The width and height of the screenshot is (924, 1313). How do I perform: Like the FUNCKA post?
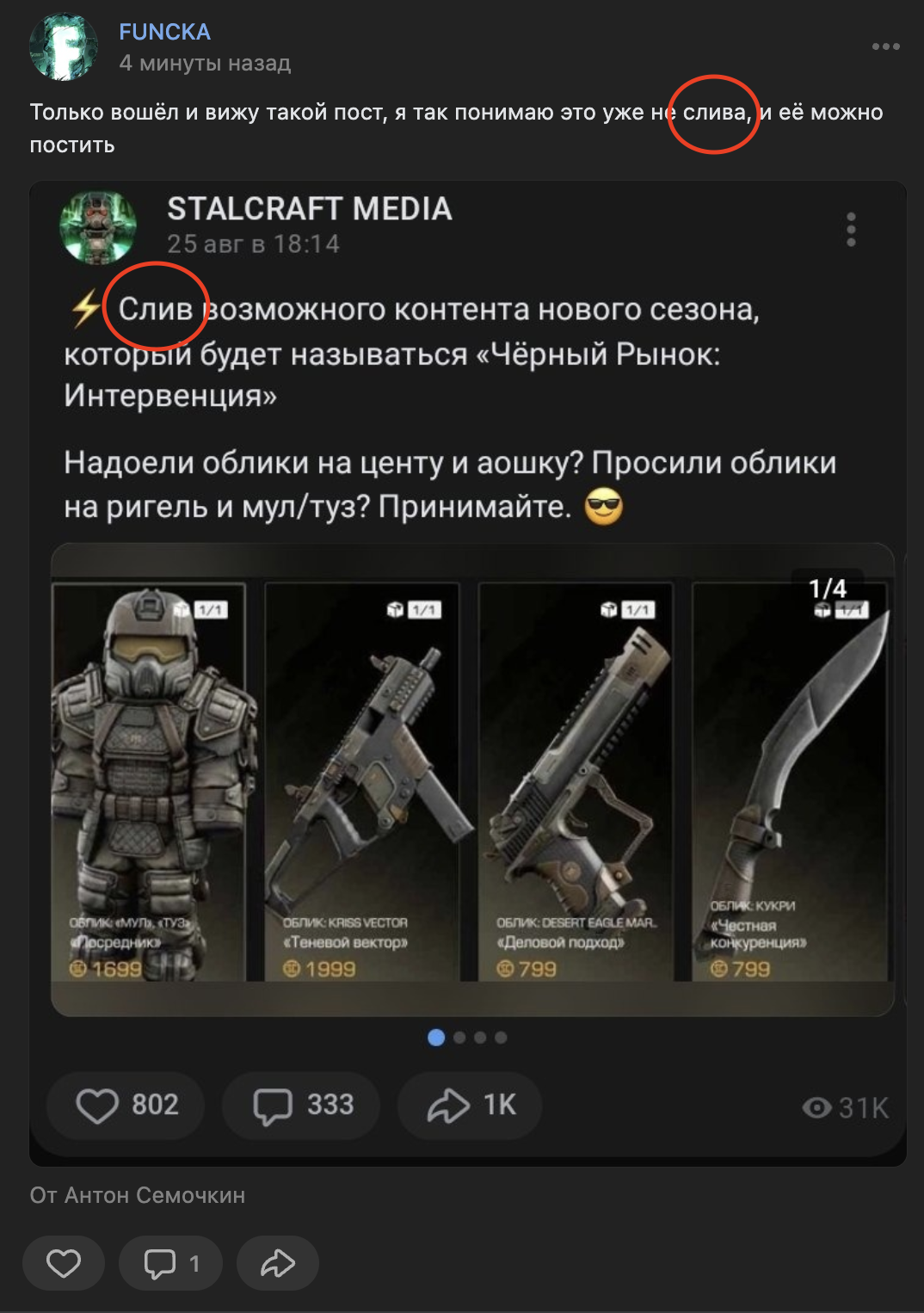pyautogui.click(x=64, y=1263)
